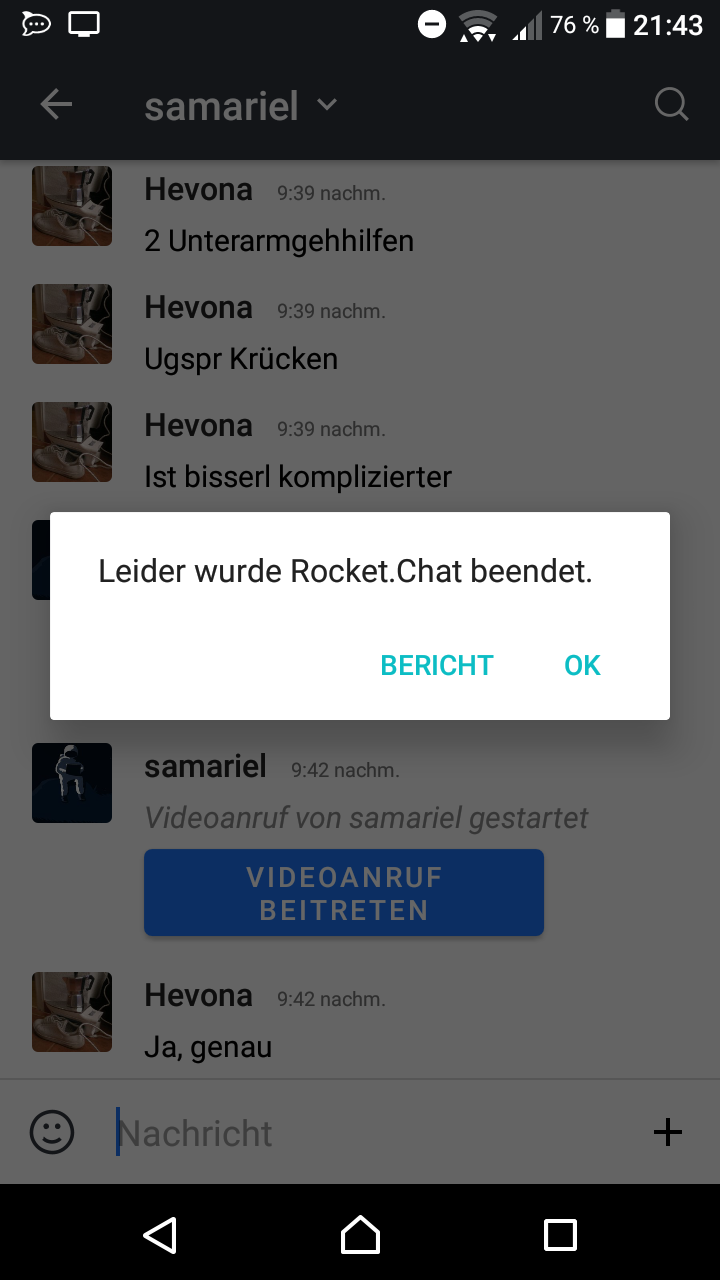Image resolution: width=720 pixels, height=1280 pixels.
Task: Open search in the chat
Action: (670, 103)
